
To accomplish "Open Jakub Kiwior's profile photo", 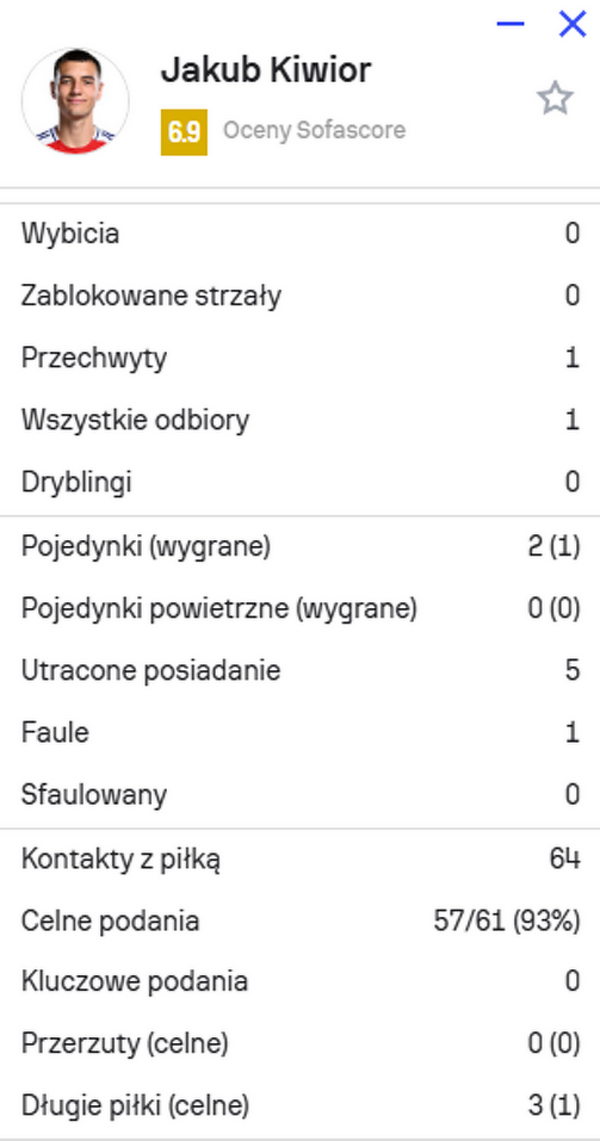I will pos(75,102).
